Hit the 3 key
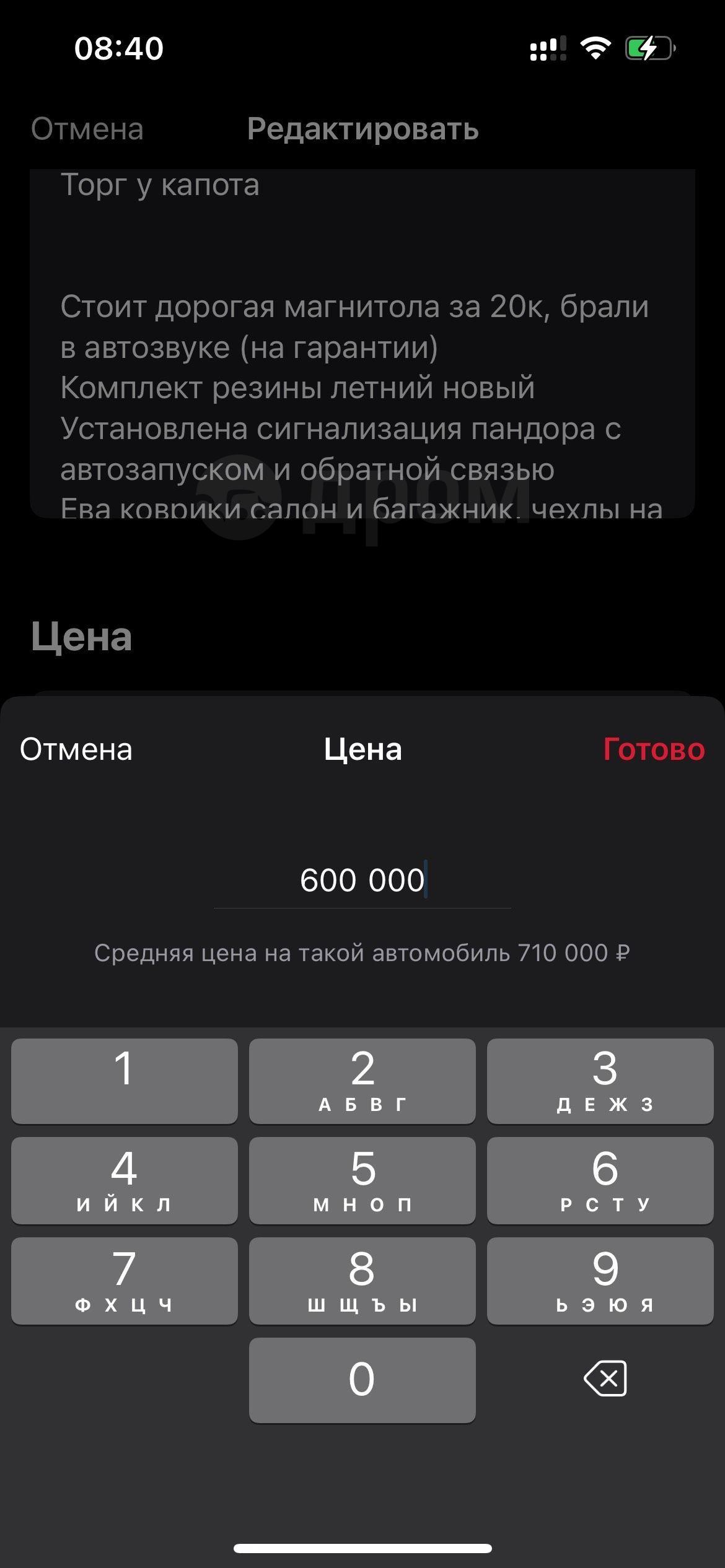This screenshot has height=1568, width=725. click(x=600, y=1081)
